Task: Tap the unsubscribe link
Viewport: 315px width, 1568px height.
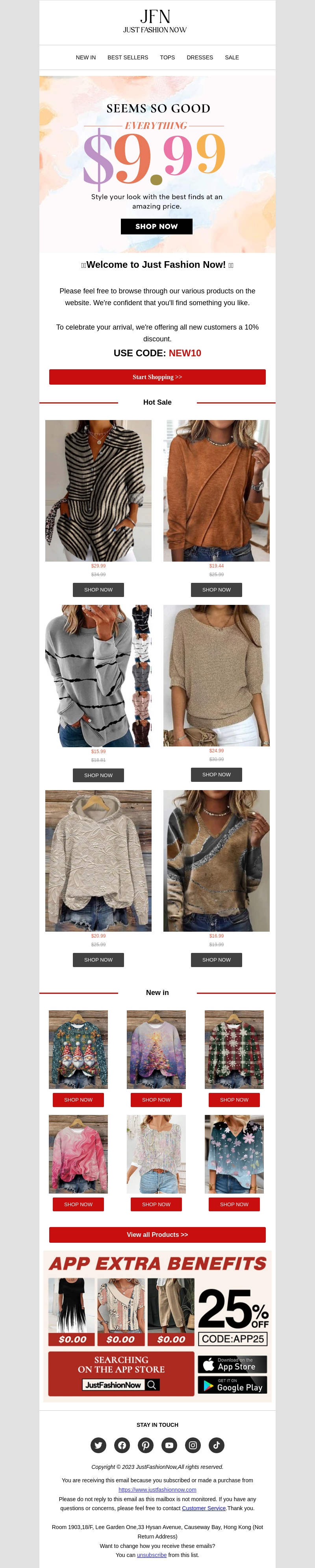Action: click(152, 1555)
